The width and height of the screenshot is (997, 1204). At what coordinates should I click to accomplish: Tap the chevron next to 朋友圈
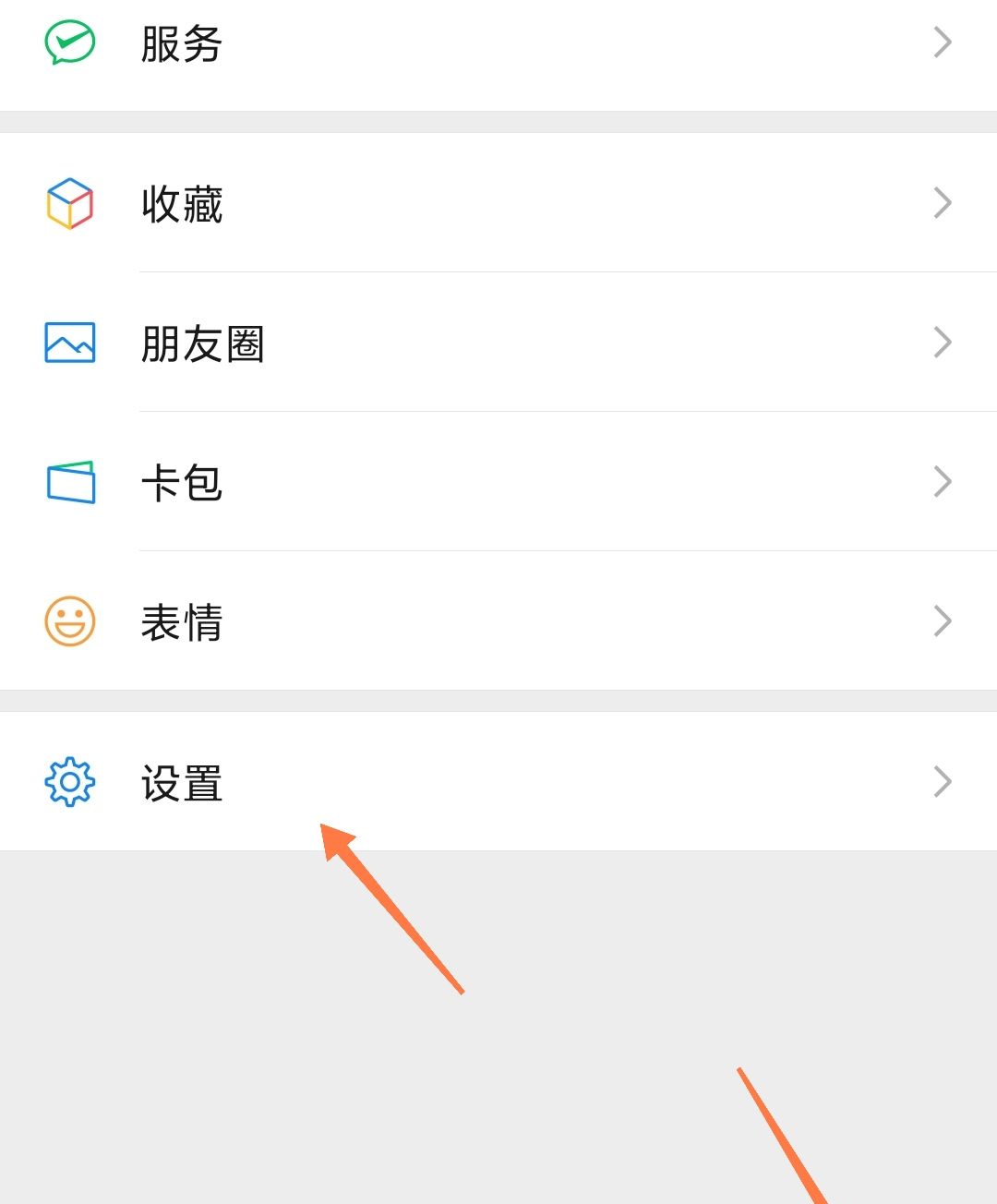tap(942, 342)
